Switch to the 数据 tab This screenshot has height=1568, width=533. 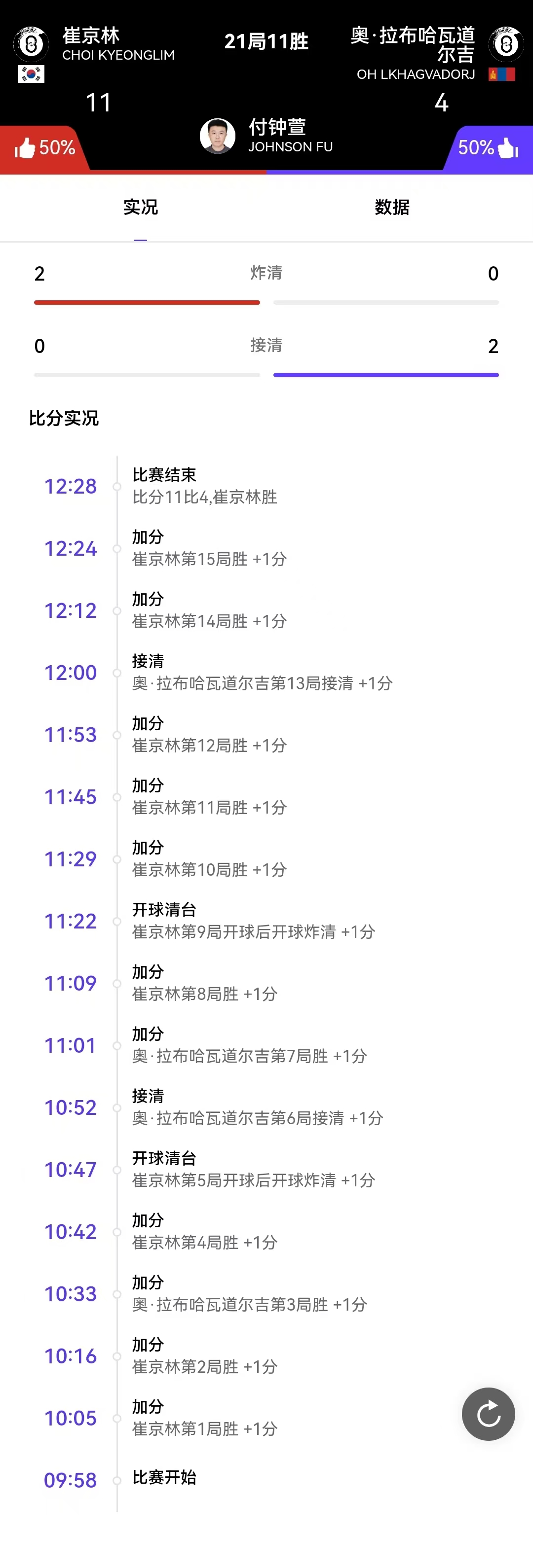[392, 208]
